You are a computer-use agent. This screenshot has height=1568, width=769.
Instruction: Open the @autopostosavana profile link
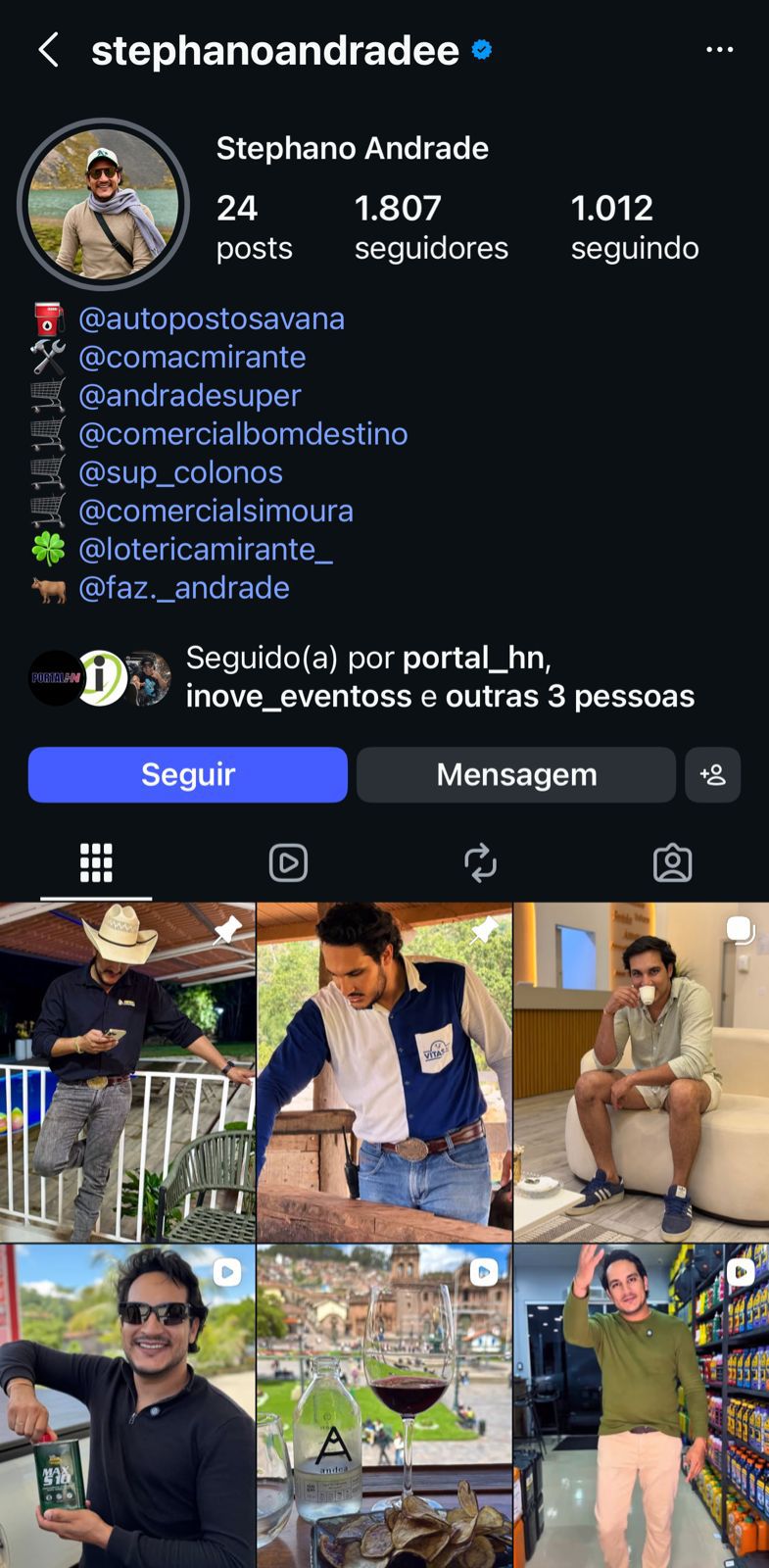tap(211, 318)
